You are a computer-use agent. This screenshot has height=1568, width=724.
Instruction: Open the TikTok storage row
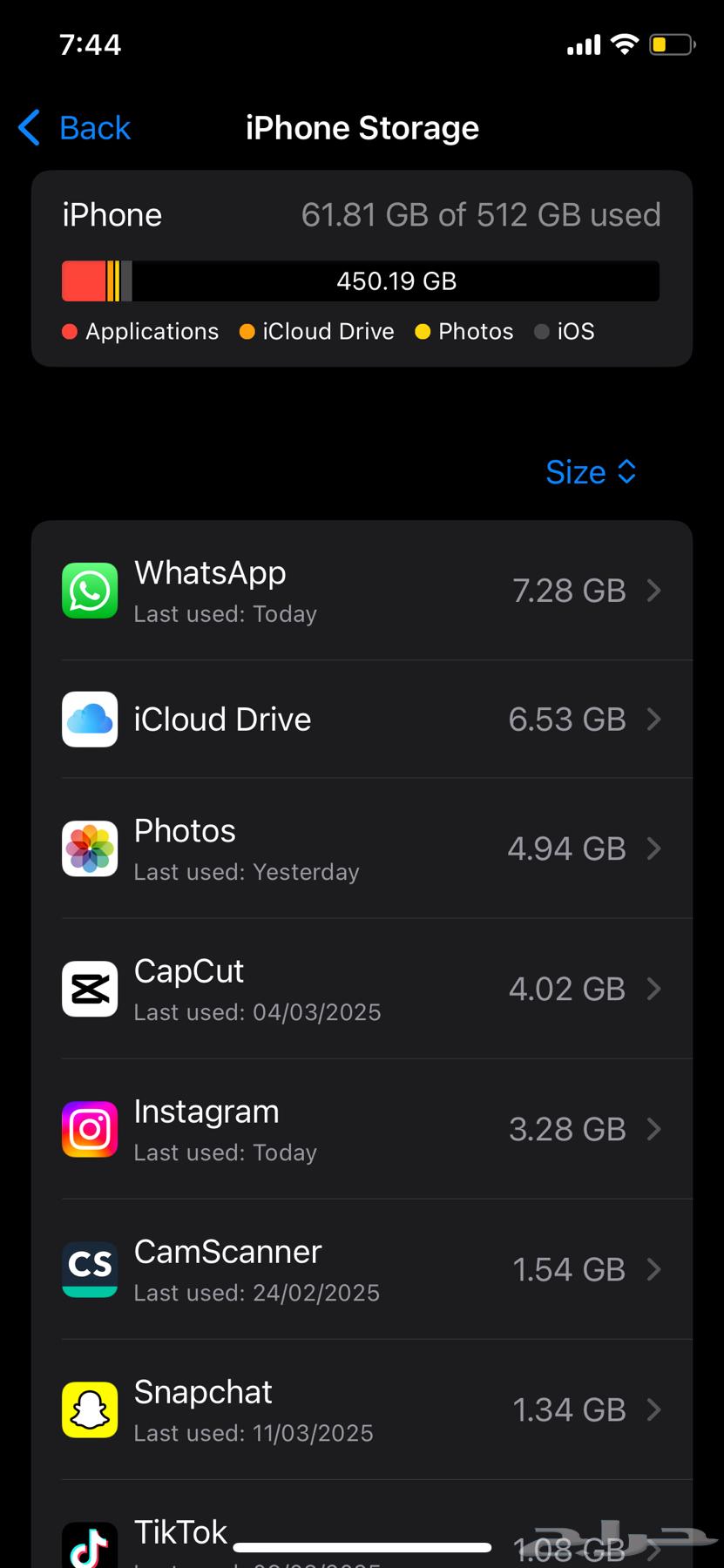[362, 1535]
